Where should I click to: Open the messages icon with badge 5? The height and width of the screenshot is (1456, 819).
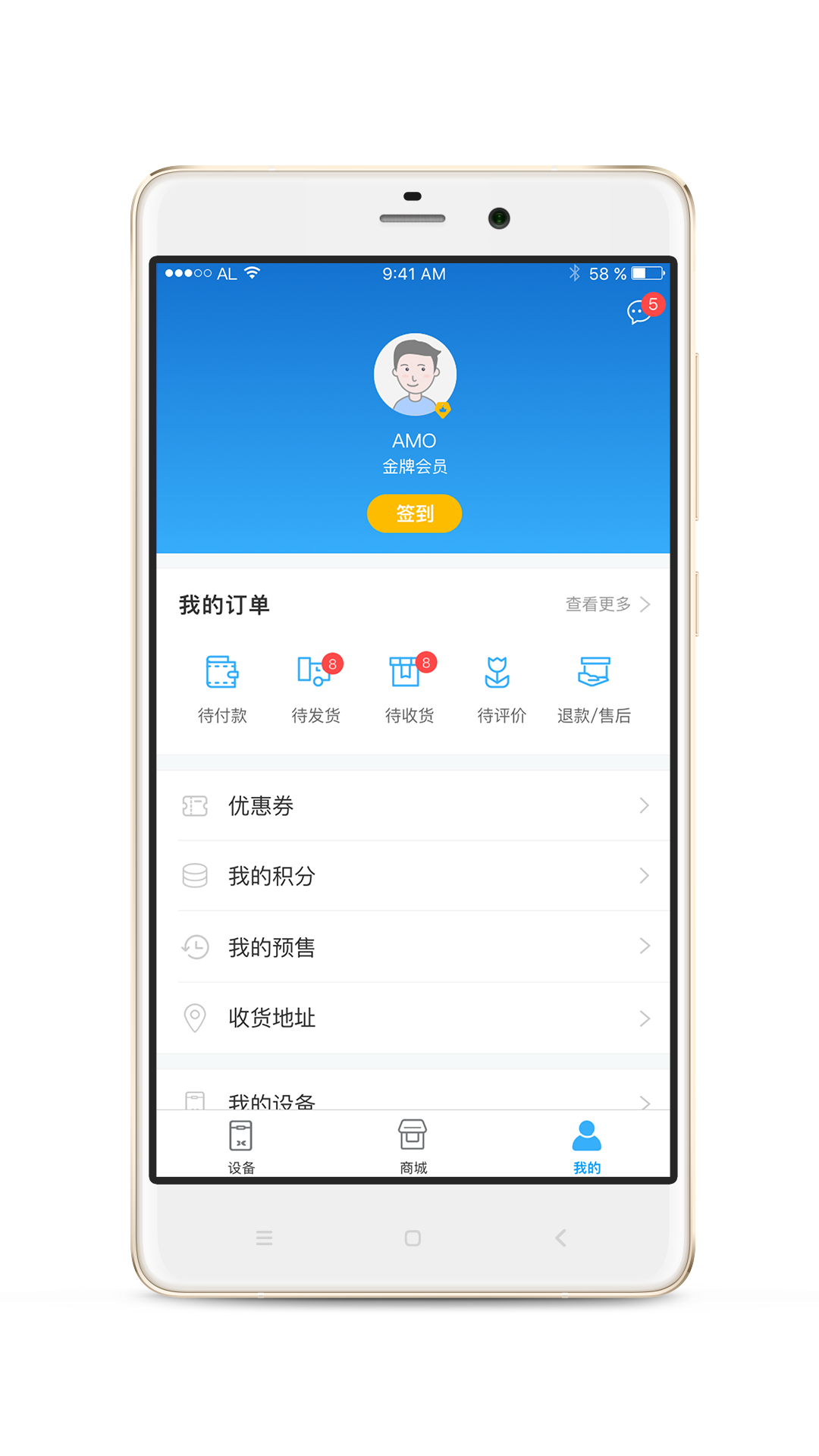pos(640,312)
